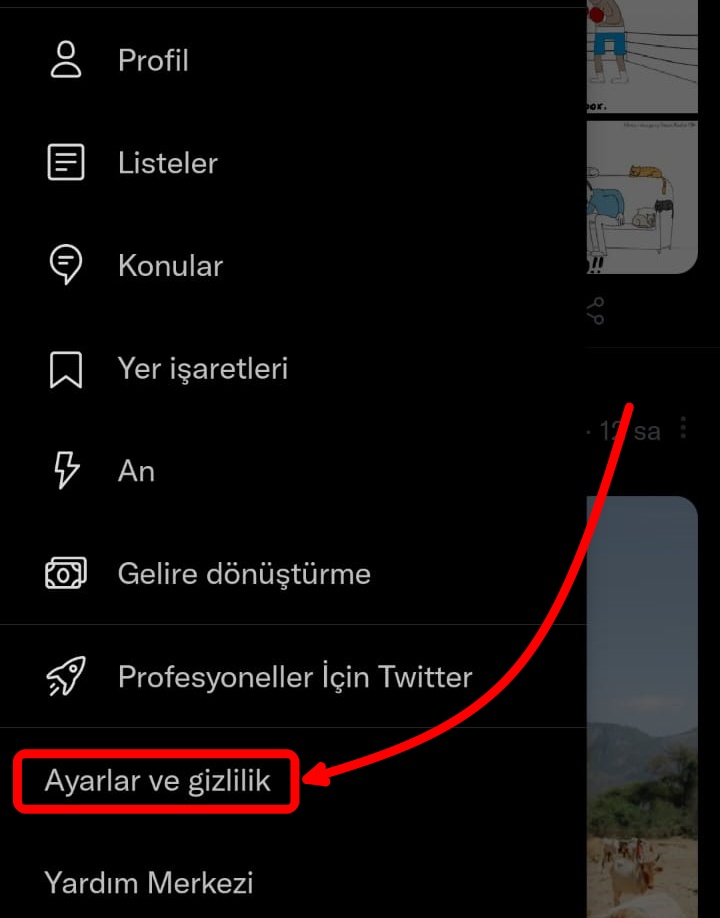This screenshot has height=918, width=720.
Task: Tap the rocket icon for Profesyoneller İçin Twitter
Action: 65,676
